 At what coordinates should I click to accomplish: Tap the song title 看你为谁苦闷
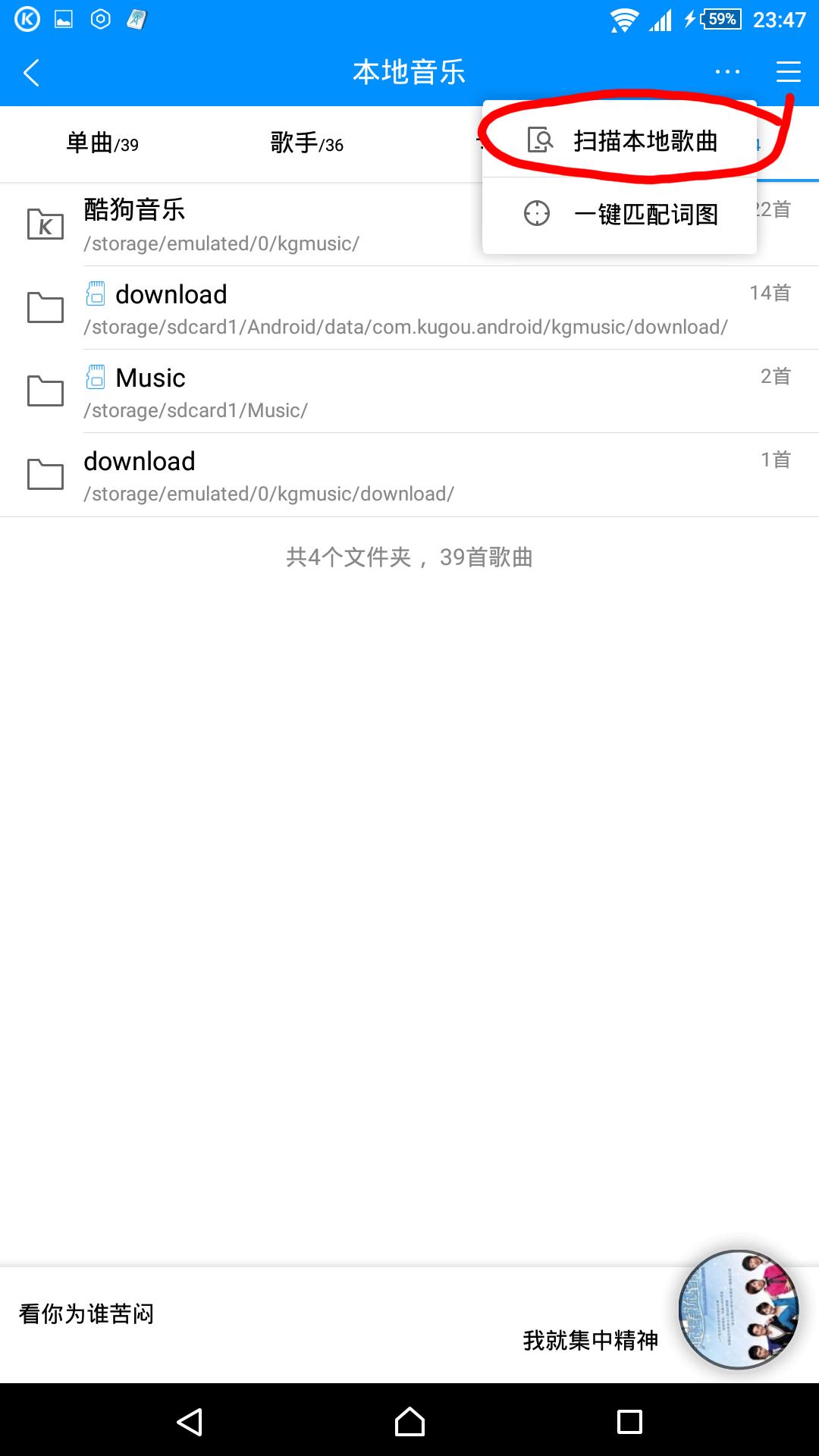(x=86, y=1313)
